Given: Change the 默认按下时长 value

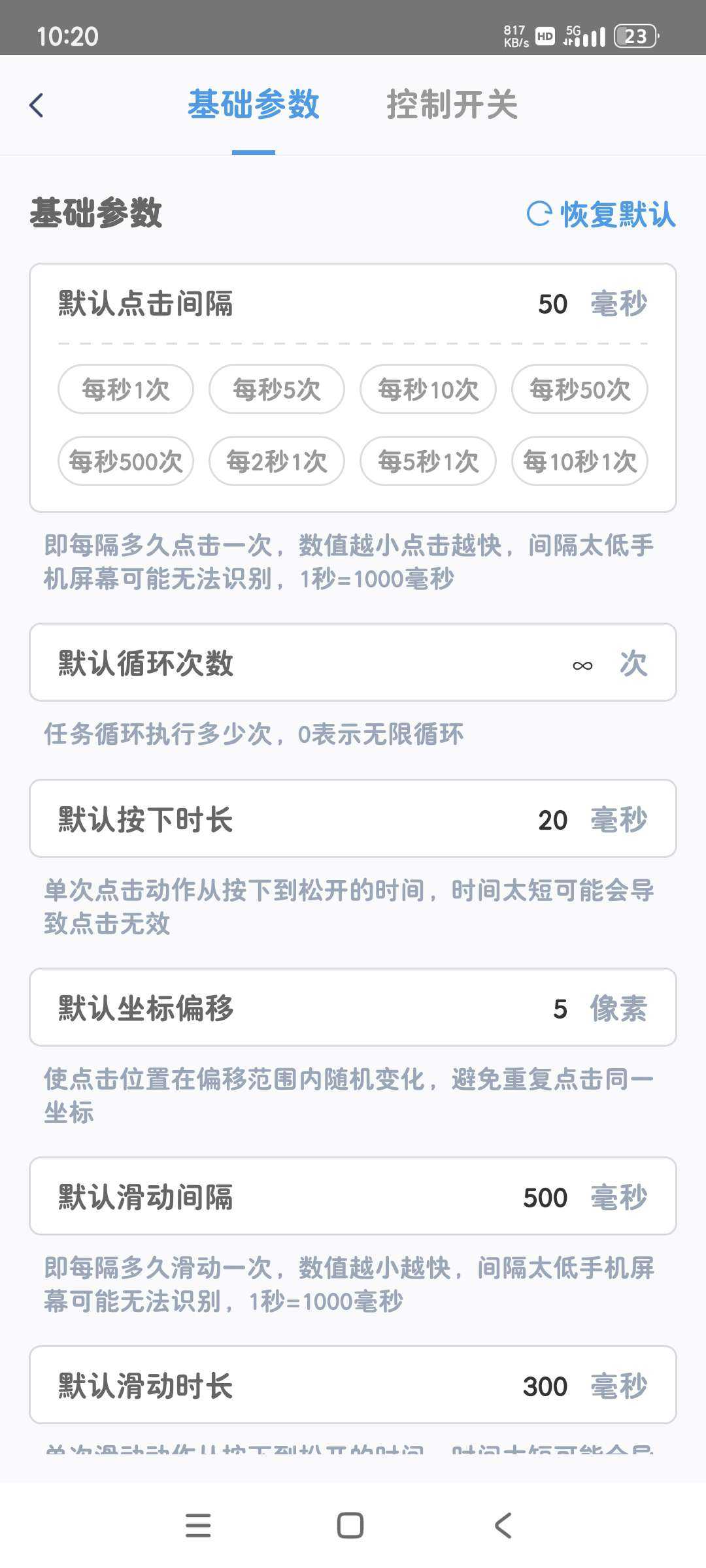Looking at the screenshot, I should [552, 820].
